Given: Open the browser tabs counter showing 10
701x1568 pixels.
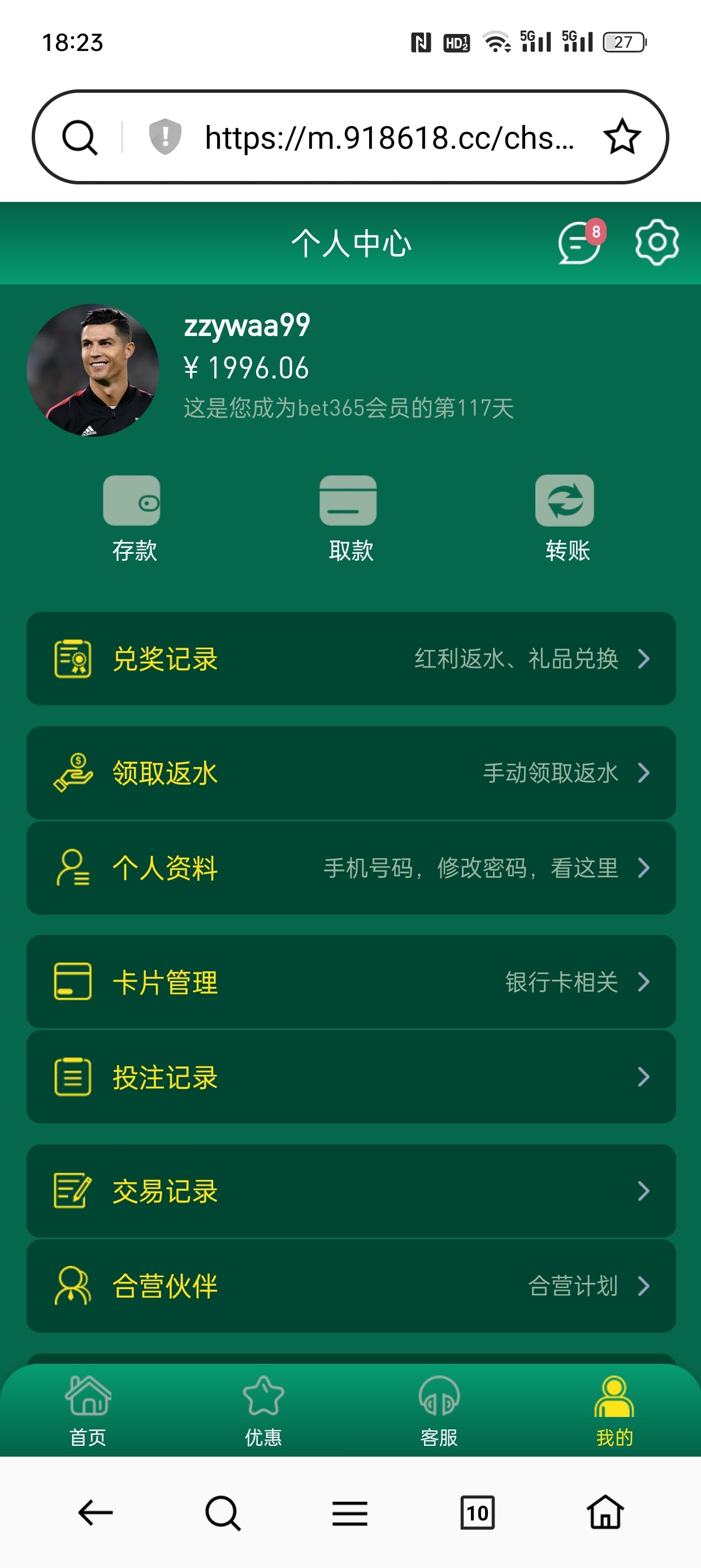Looking at the screenshot, I should 477,1513.
